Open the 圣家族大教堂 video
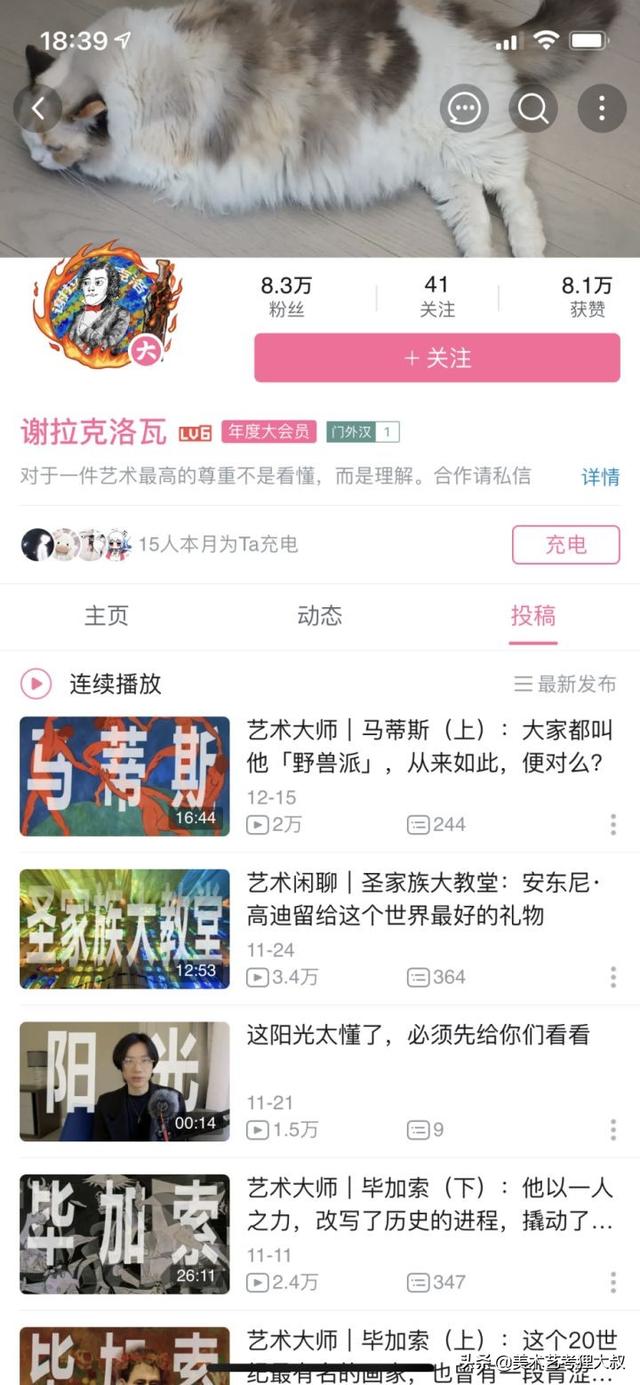Image resolution: width=640 pixels, height=1385 pixels. pos(320,929)
